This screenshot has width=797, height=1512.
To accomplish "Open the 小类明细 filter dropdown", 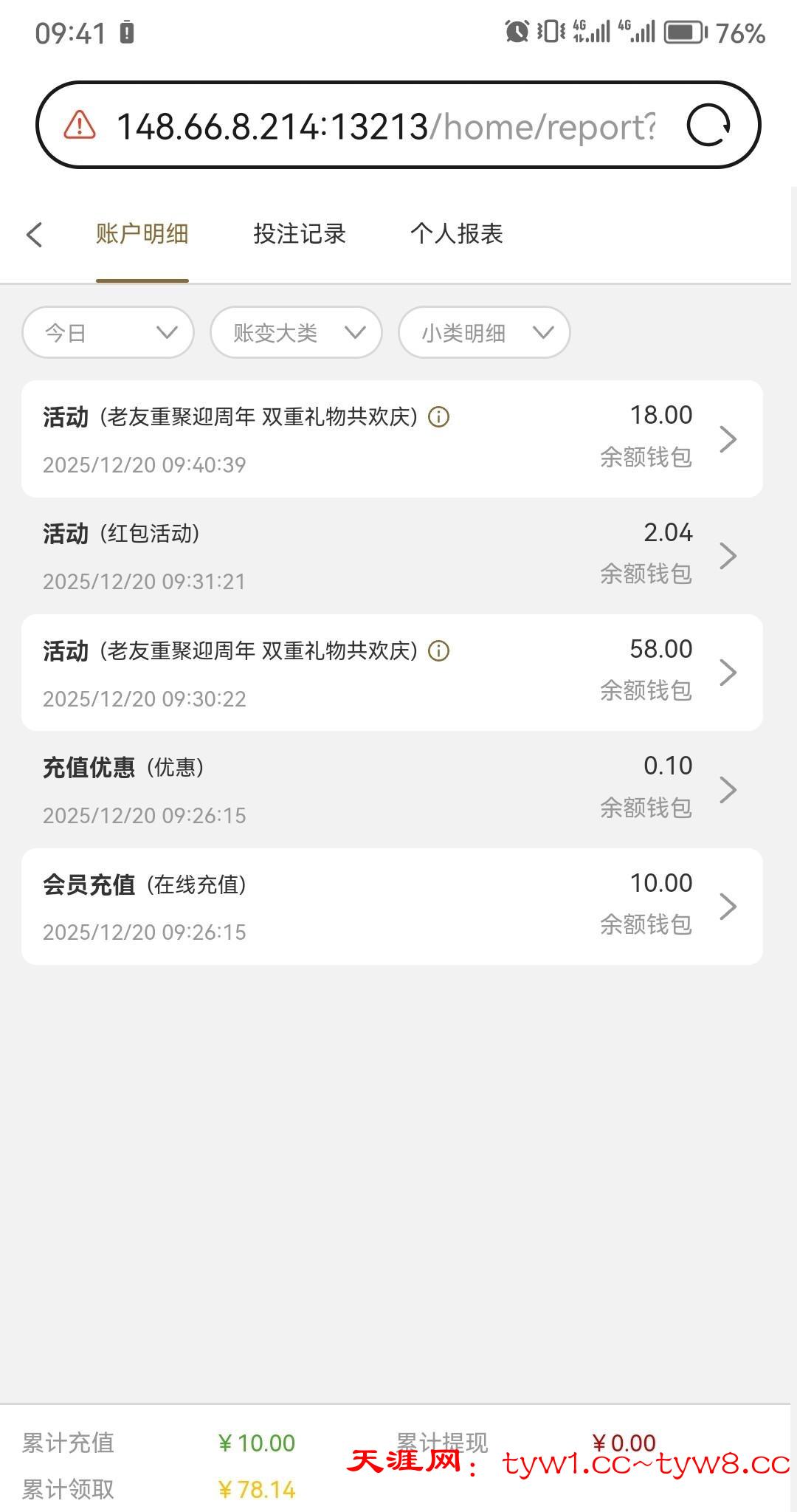I will (x=484, y=333).
